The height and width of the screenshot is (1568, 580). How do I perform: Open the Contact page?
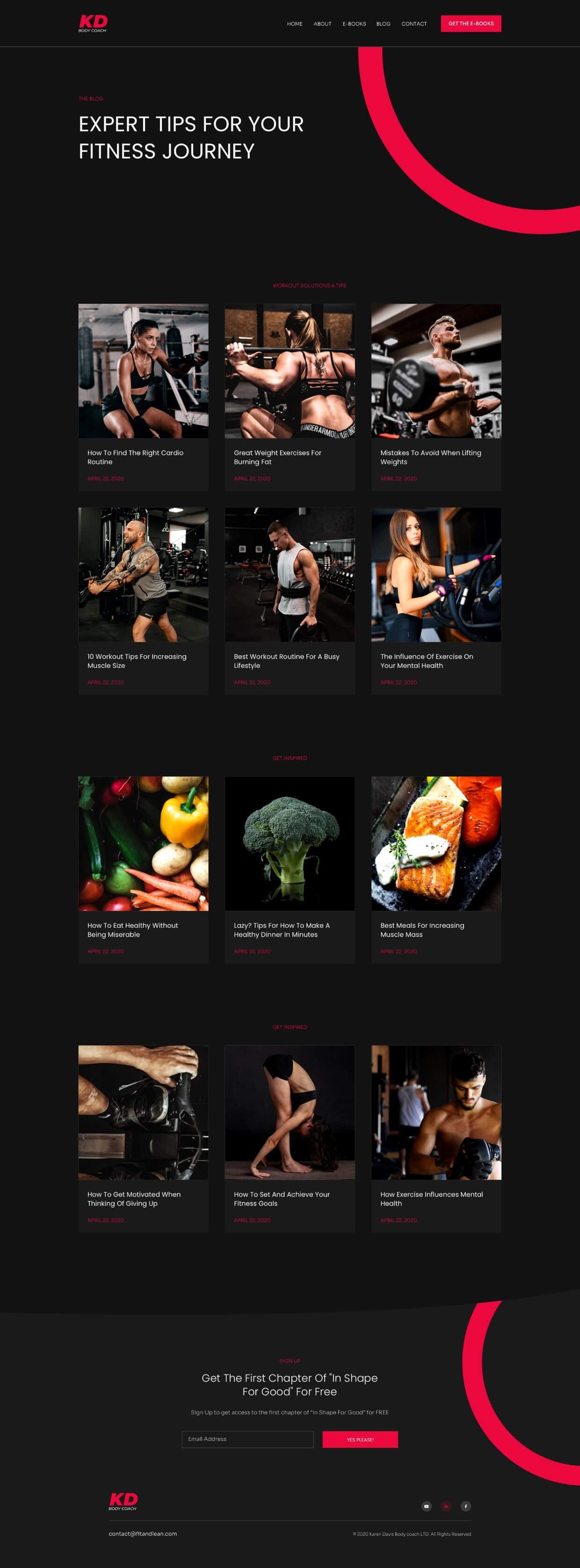pos(413,24)
